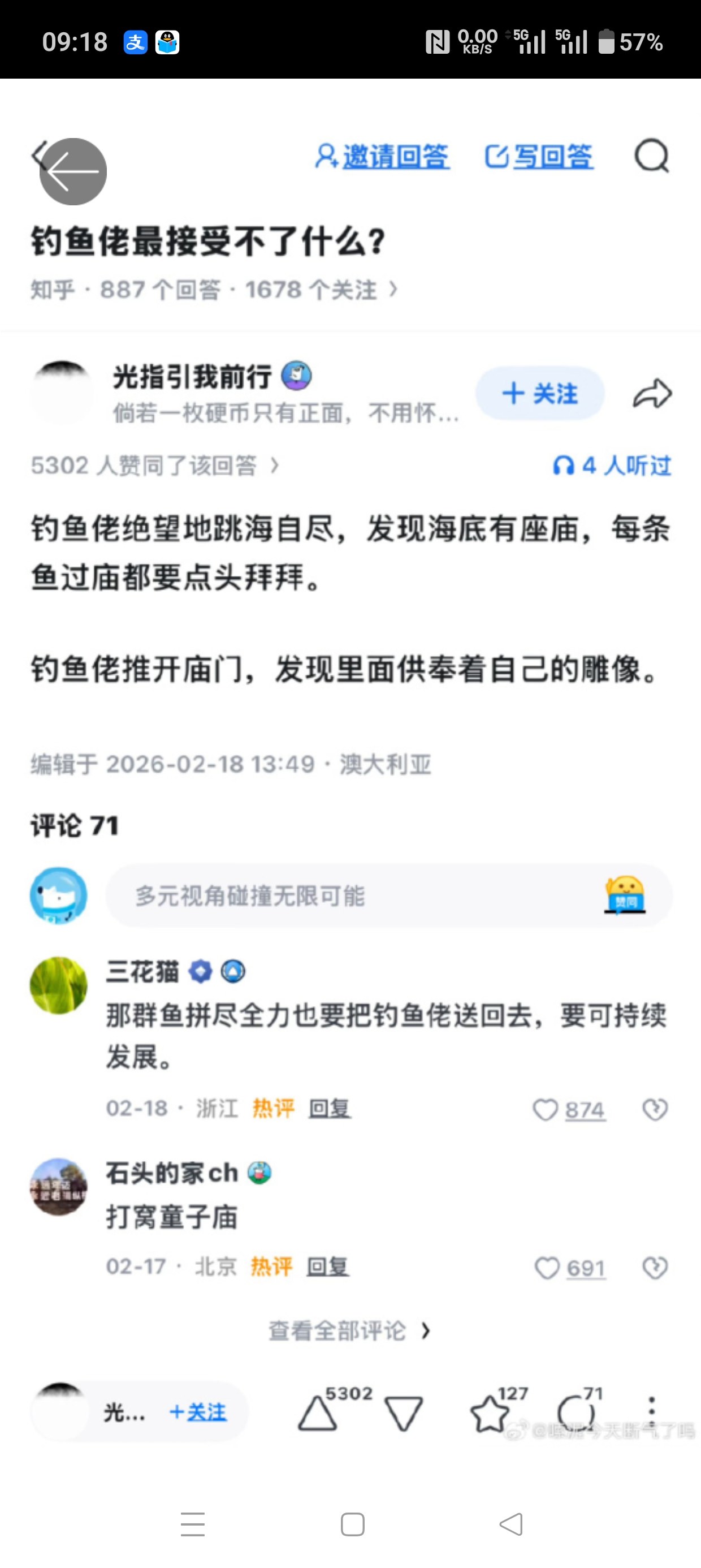Viewport: 701px width, 1568px height.
Task: Downvote the answer in bottom bar
Action: click(404, 1412)
